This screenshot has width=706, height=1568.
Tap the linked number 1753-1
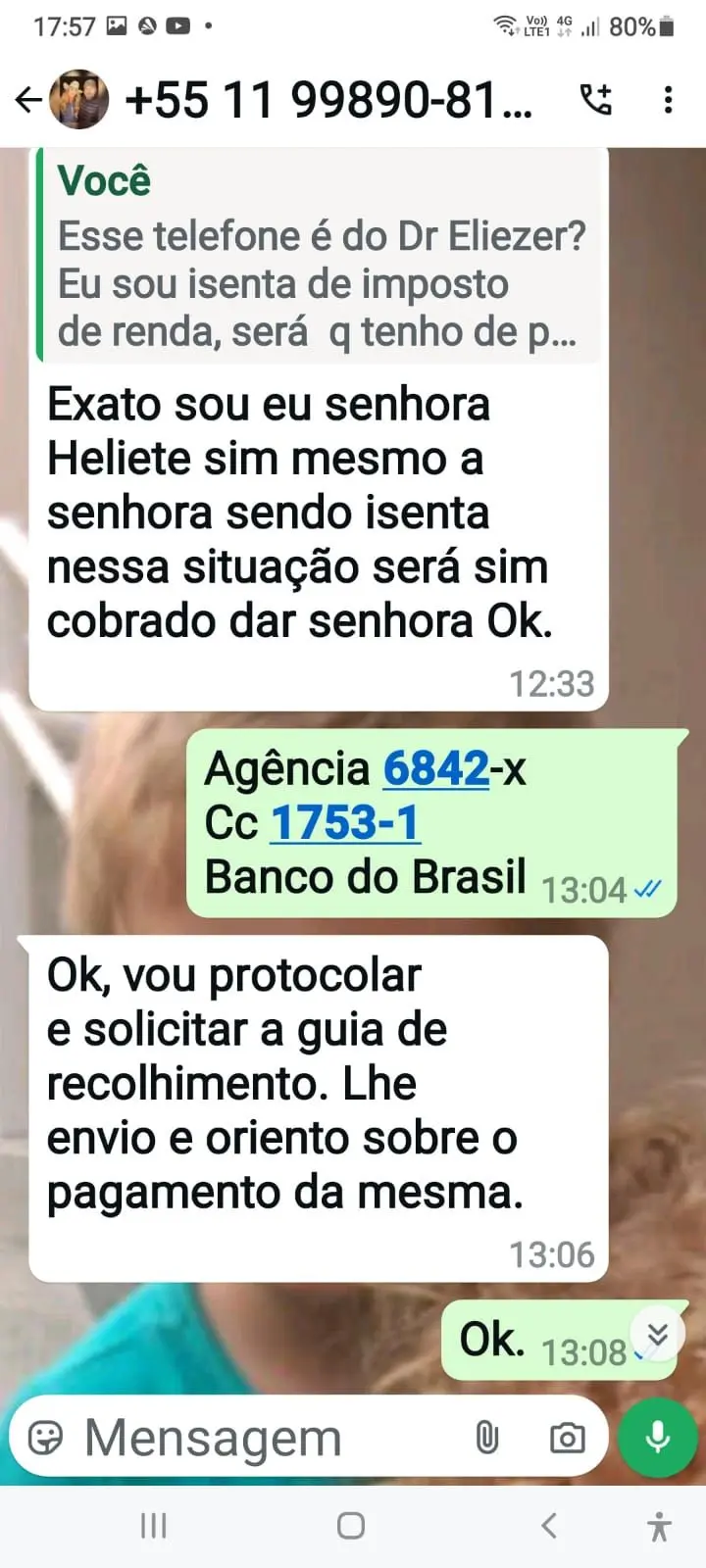345,823
